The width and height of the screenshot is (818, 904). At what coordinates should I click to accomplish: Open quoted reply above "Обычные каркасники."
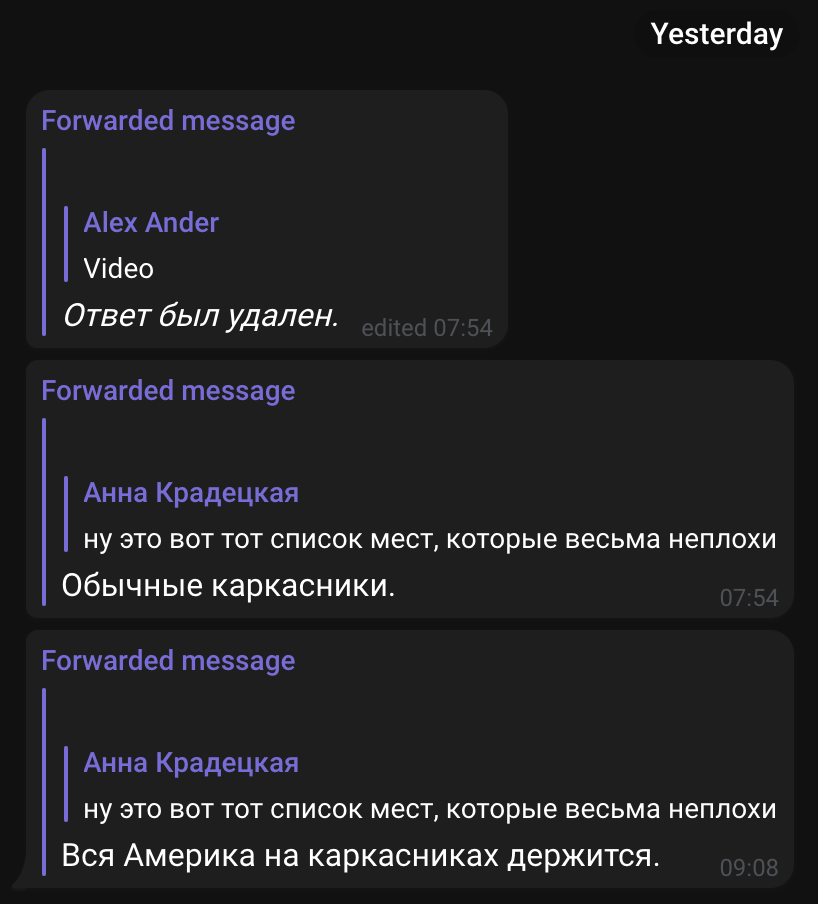(420, 516)
